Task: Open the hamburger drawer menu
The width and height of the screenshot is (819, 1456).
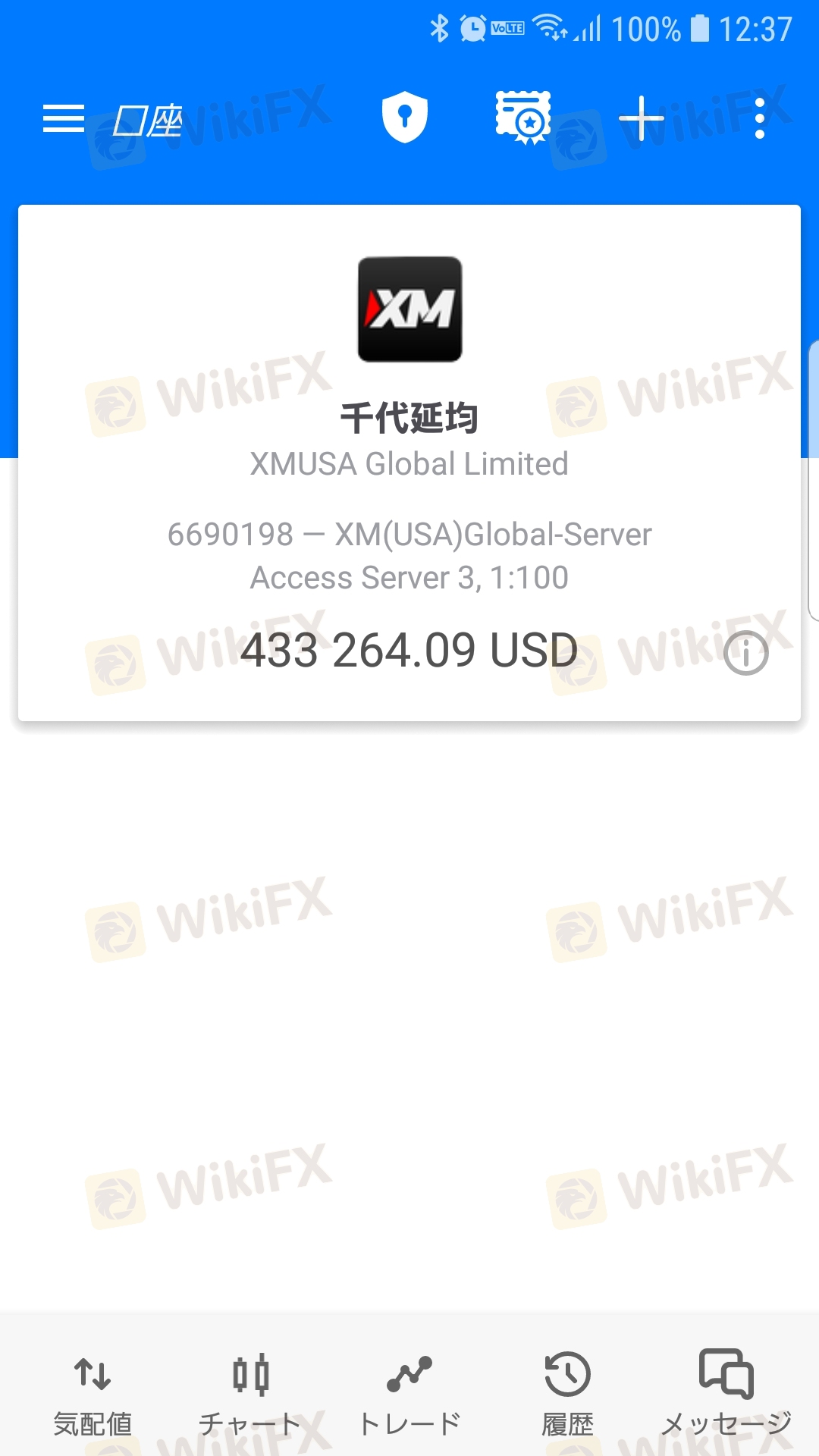Action: [64, 119]
